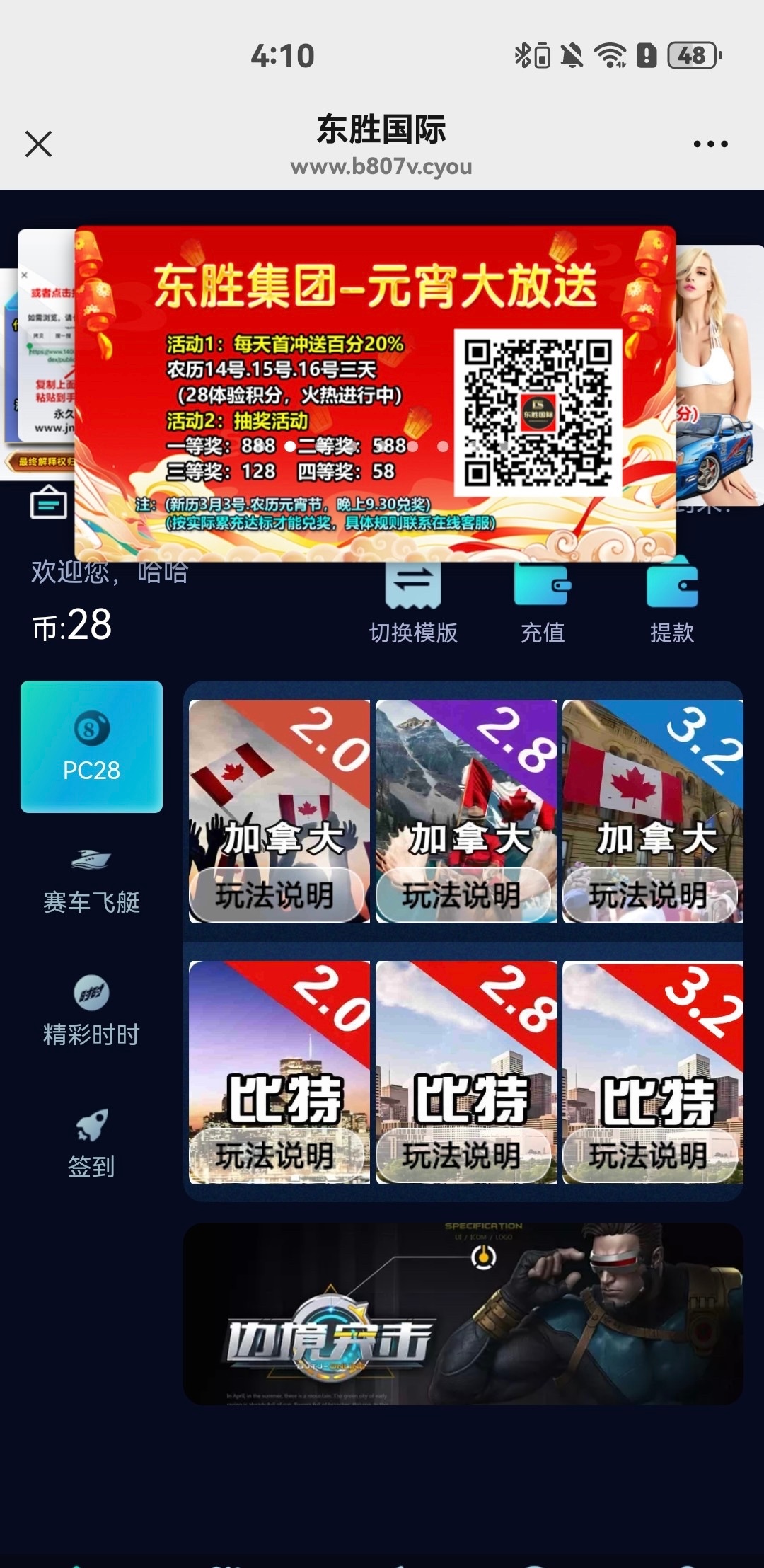Open the three-dot overflow menu
The height and width of the screenshot is (1568, 764).
click(x=710, y=144)
